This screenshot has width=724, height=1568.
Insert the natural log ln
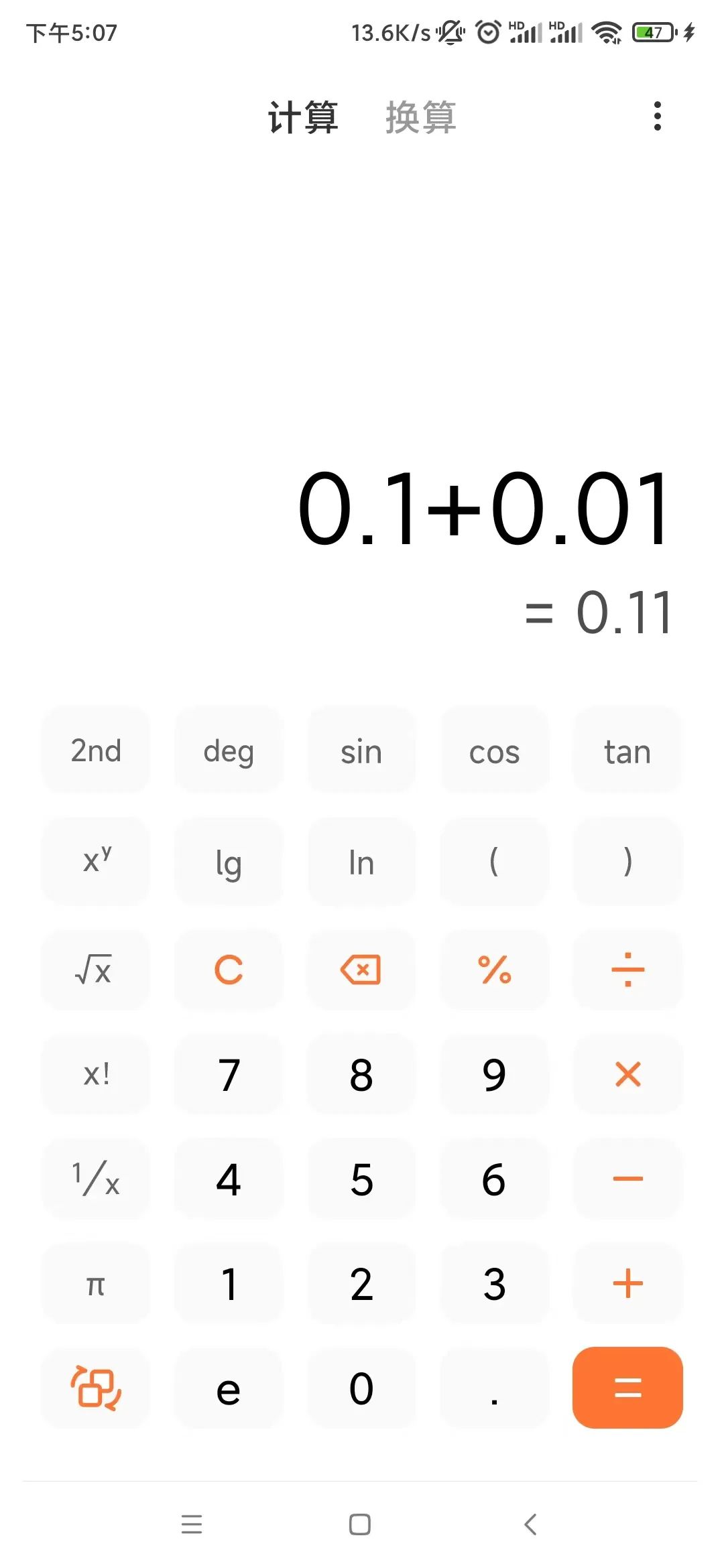tap(361, 862)
